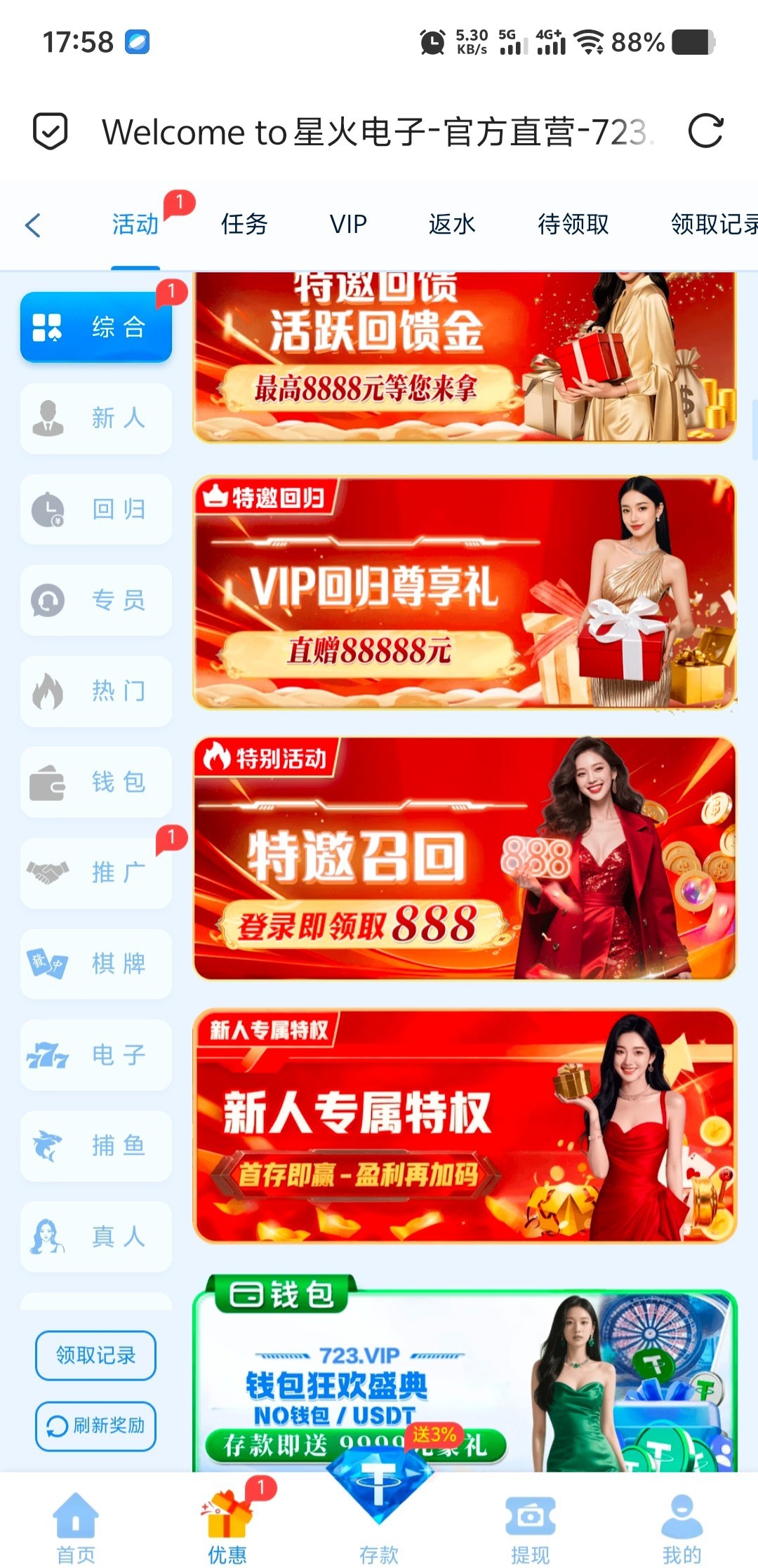Open the VIP tab
758x1568 pixels.
click(348, 225)
